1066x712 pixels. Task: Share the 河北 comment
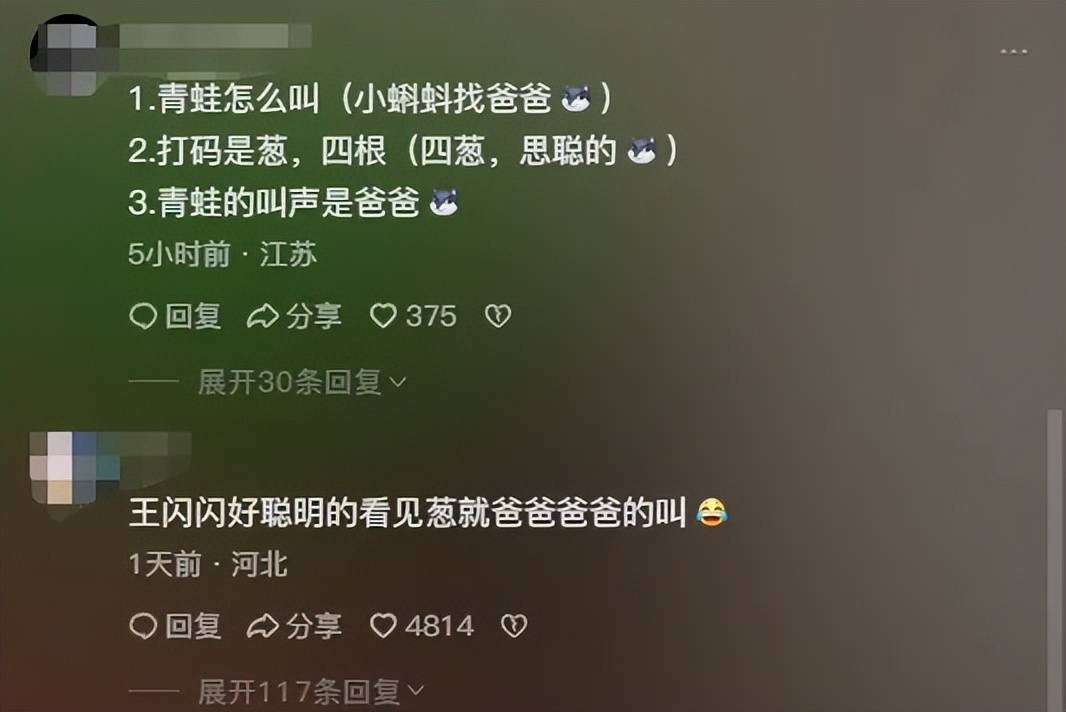pyautogui.click(x=294, y=627)
